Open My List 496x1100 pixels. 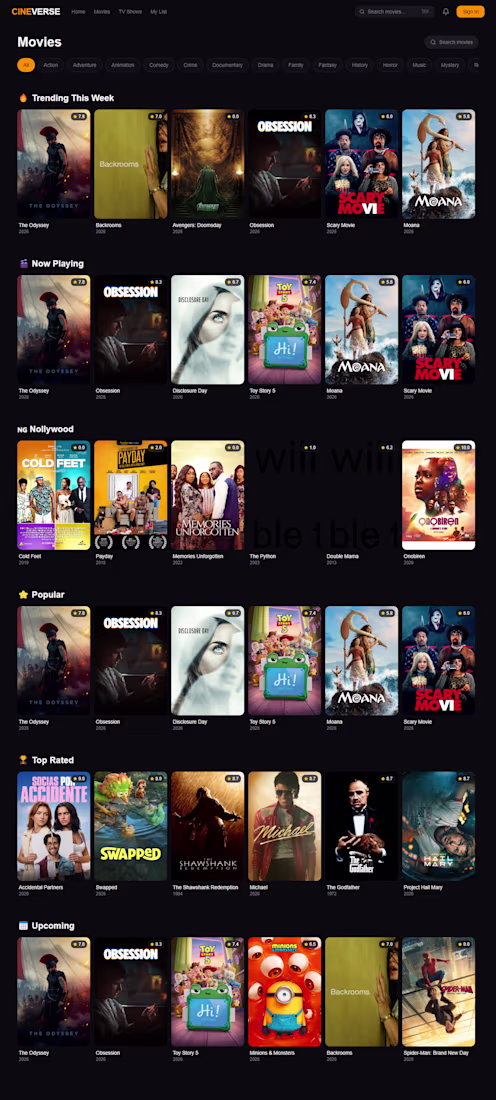pyautogui.click(x=159, y=12)
